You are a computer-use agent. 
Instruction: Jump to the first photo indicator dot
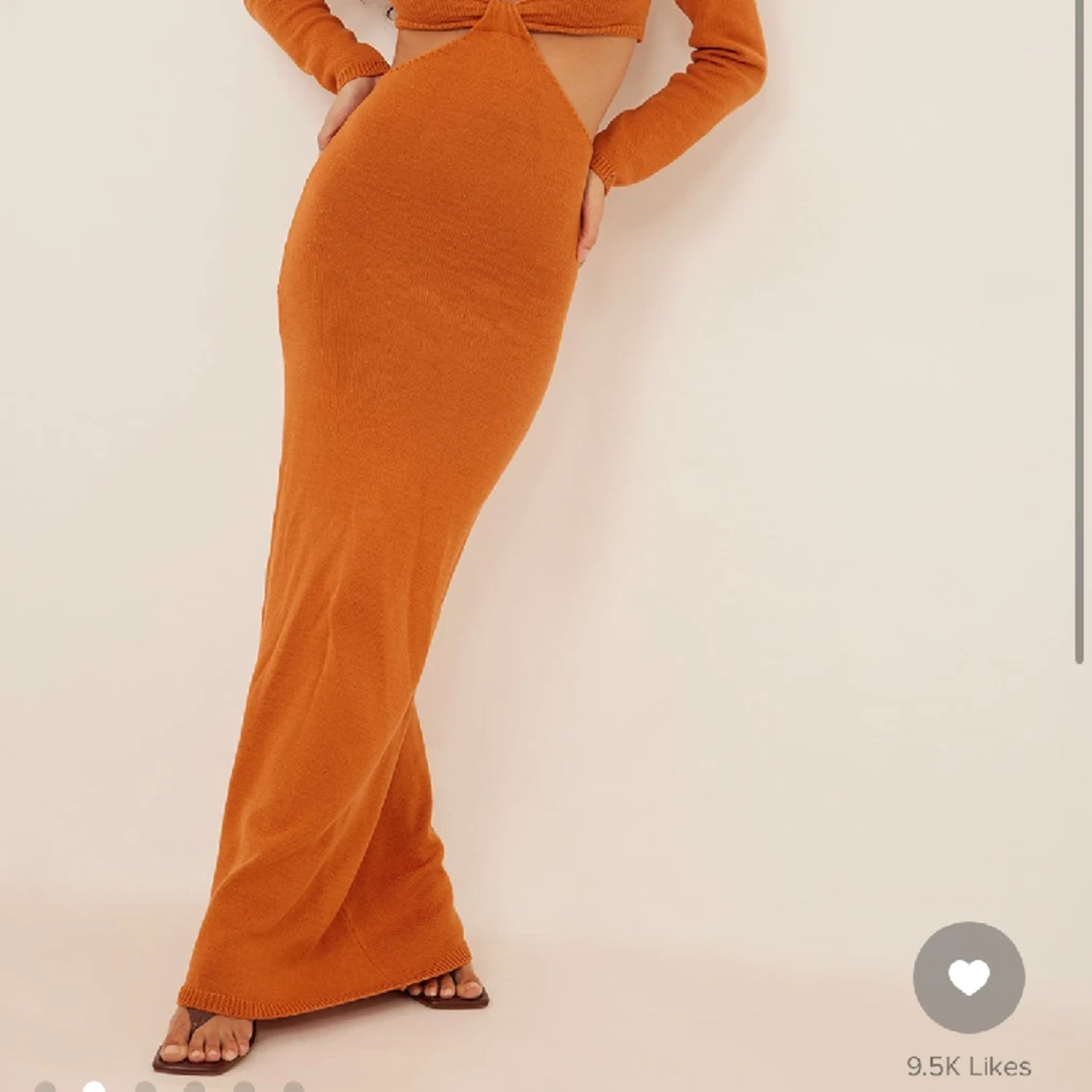coord(43,1087)
